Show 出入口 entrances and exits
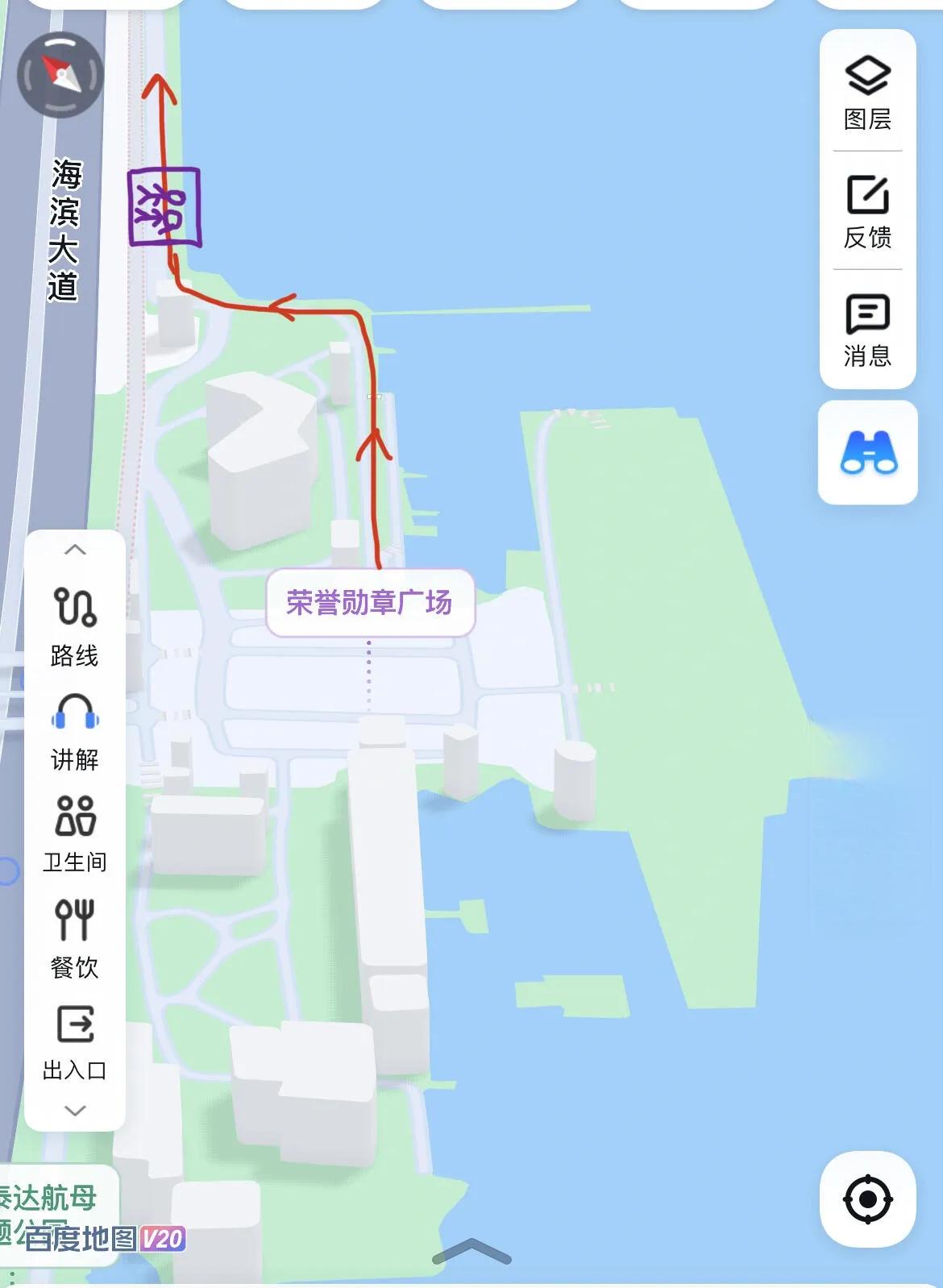 click(x=75, y=1042)
